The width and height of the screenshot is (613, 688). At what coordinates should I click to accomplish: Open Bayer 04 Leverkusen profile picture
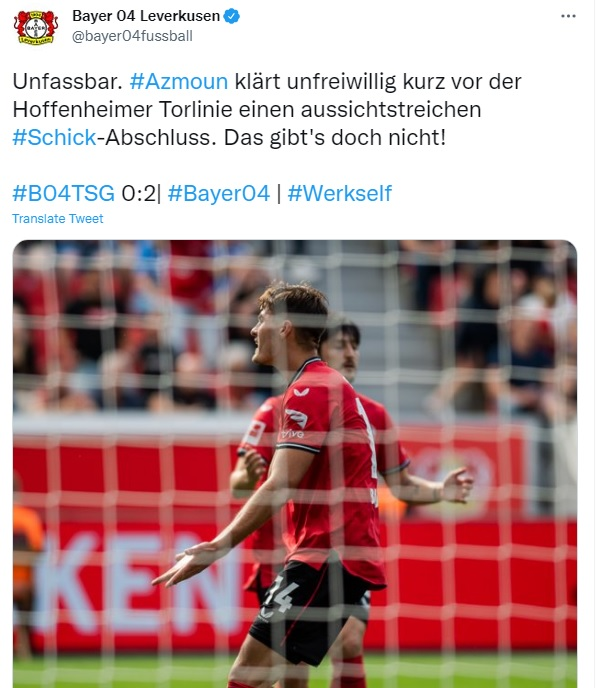(x=35, y=26)
